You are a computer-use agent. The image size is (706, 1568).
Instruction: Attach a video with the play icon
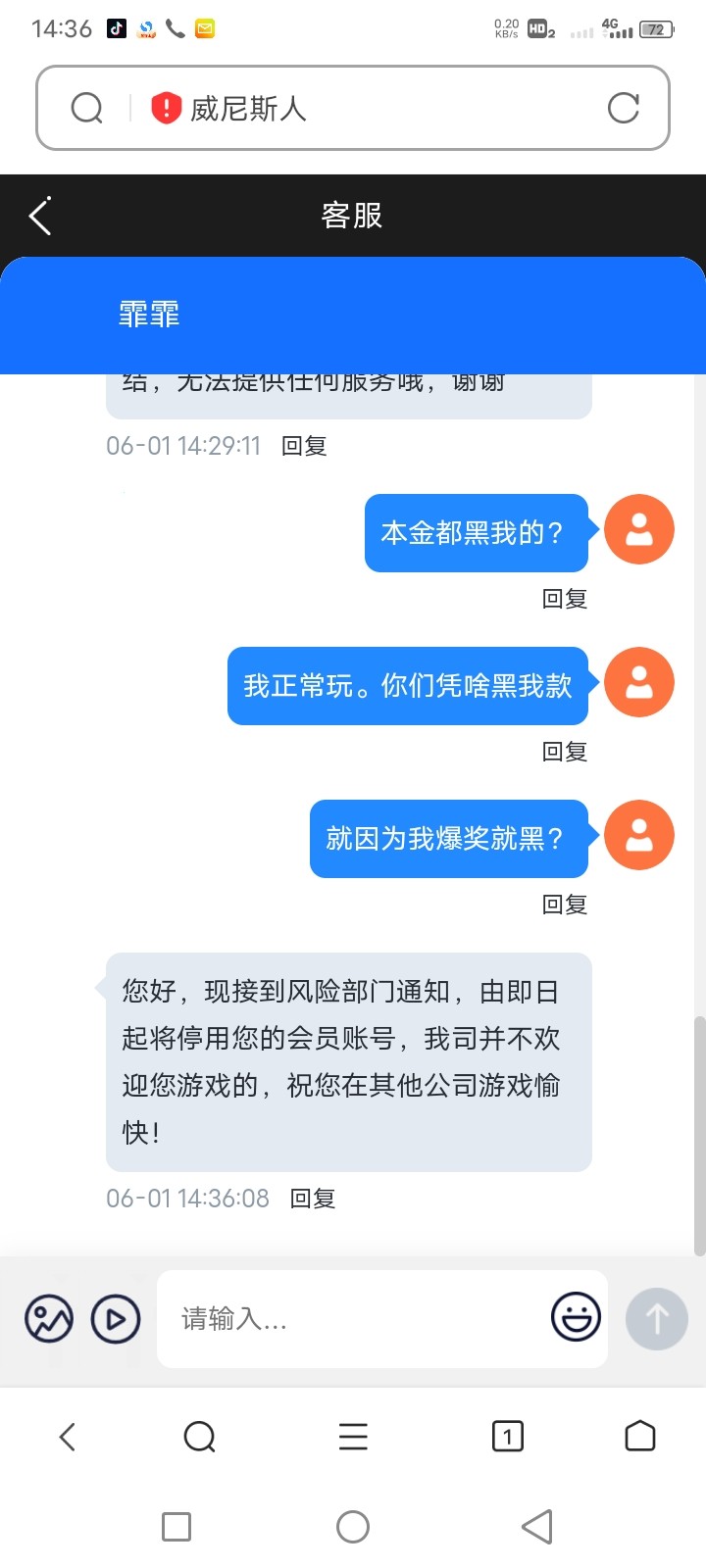[116, 1319]
